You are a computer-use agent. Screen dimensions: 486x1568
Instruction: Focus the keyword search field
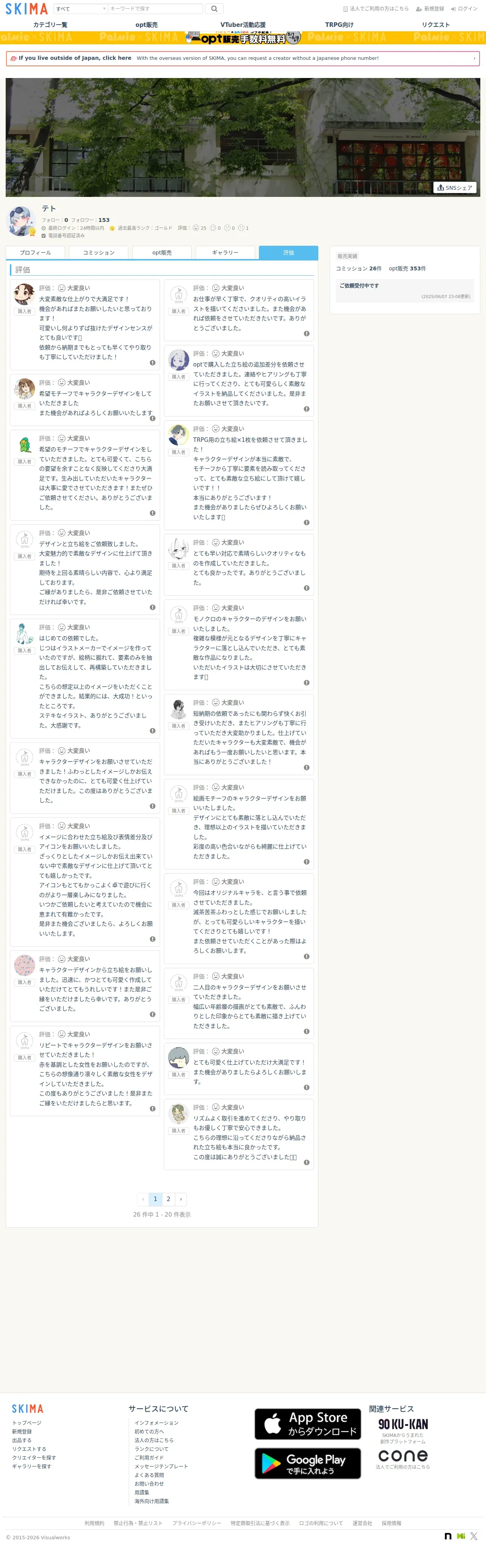(155, 9)
